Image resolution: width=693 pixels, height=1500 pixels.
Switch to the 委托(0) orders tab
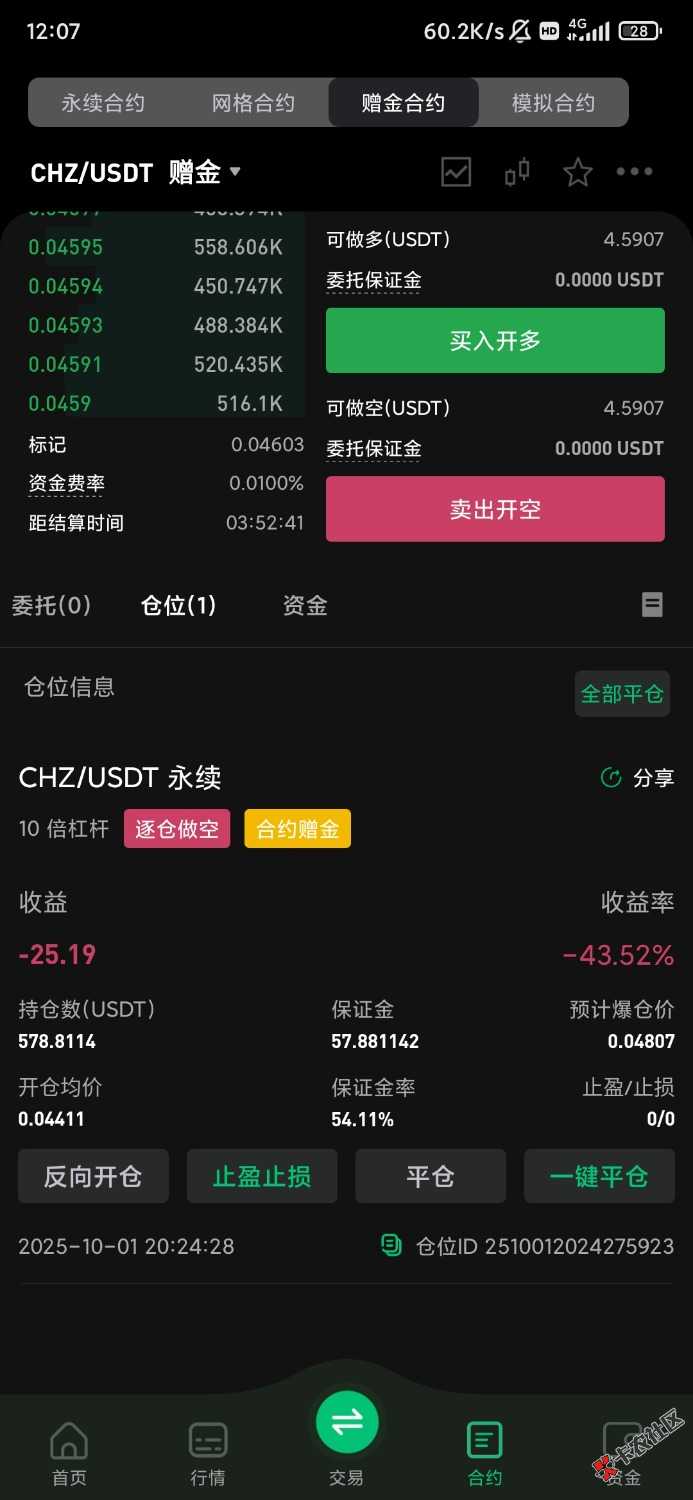tap(51, 605)
